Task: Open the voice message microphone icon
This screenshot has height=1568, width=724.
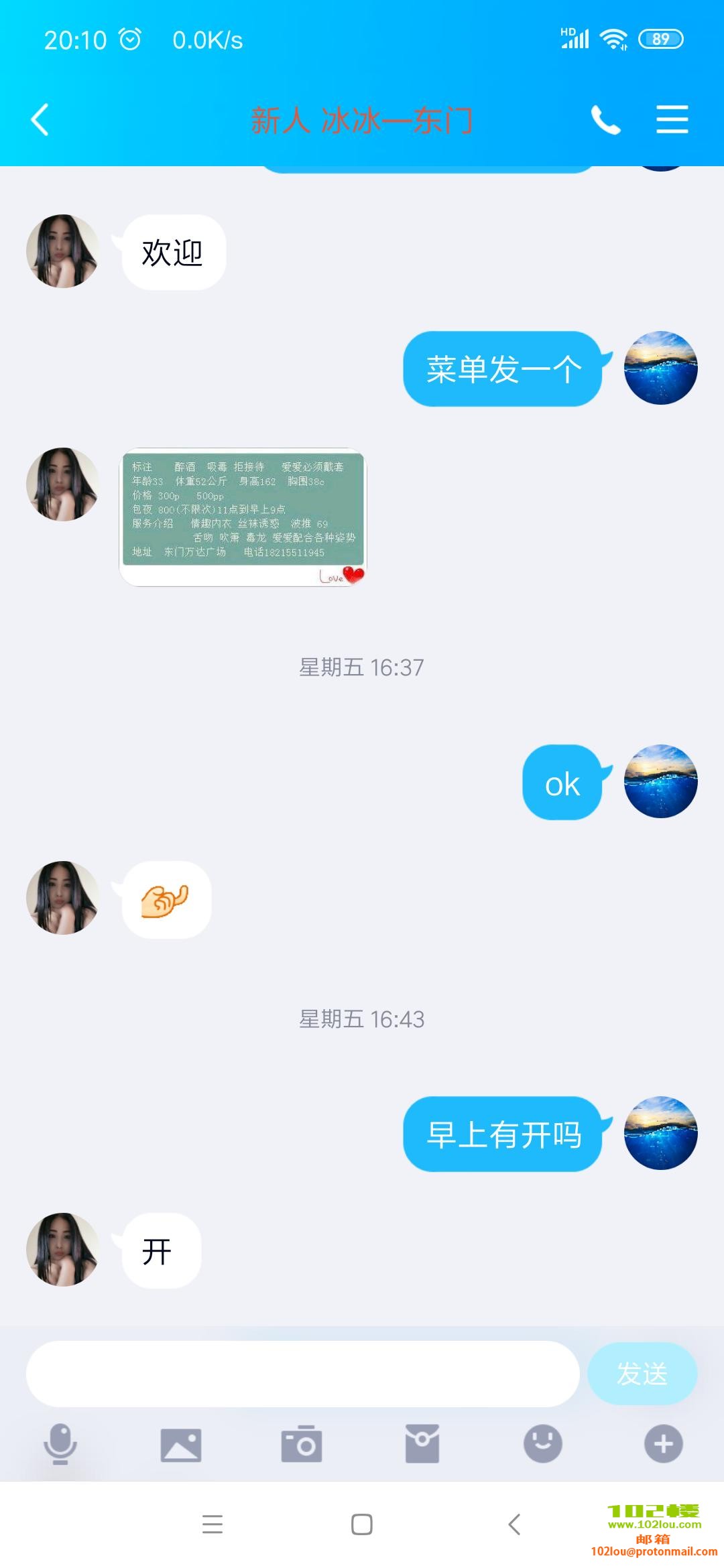Action: coord(62,1445)
